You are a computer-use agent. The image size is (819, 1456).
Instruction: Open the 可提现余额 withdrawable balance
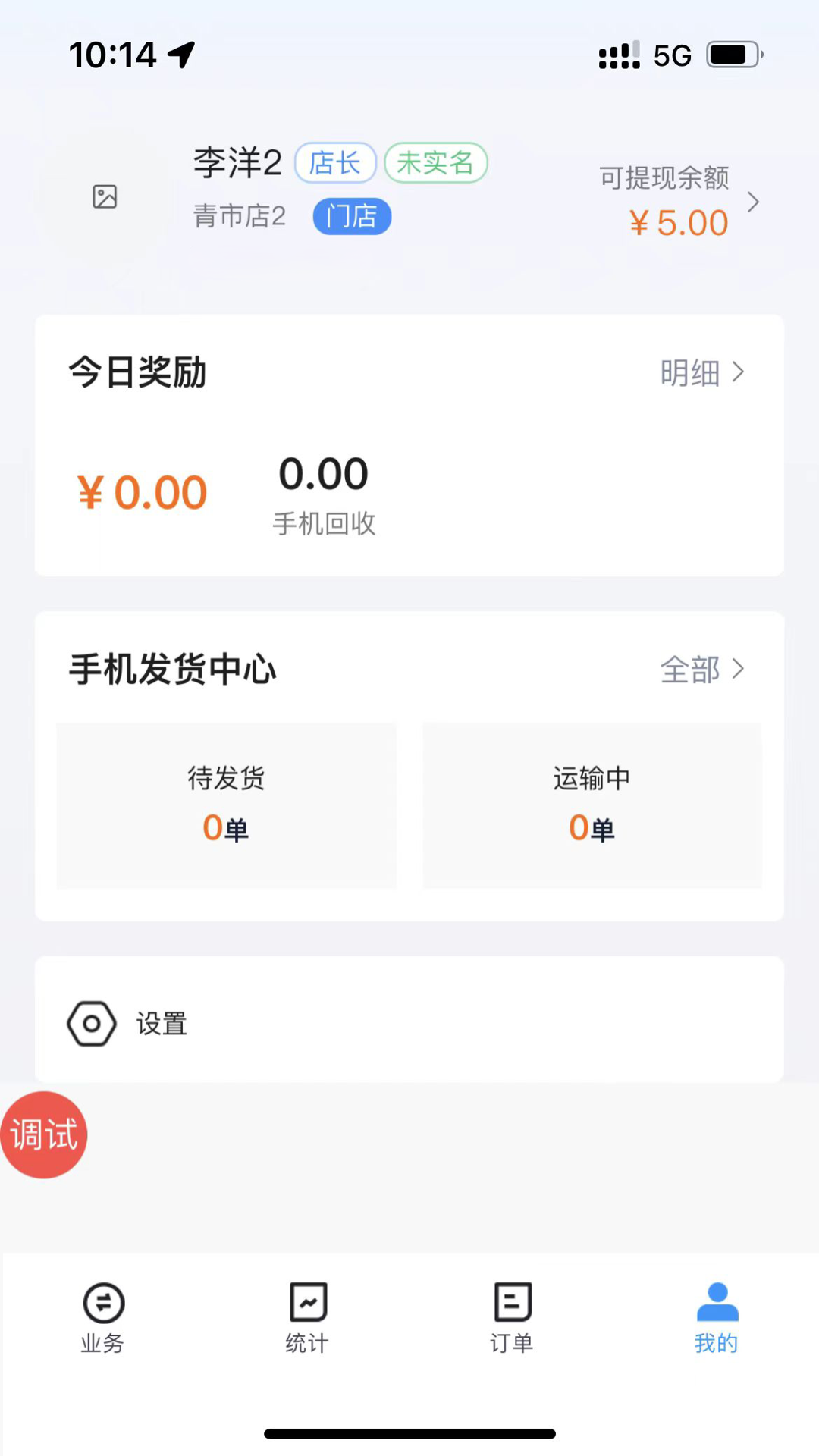pos(679,202)
